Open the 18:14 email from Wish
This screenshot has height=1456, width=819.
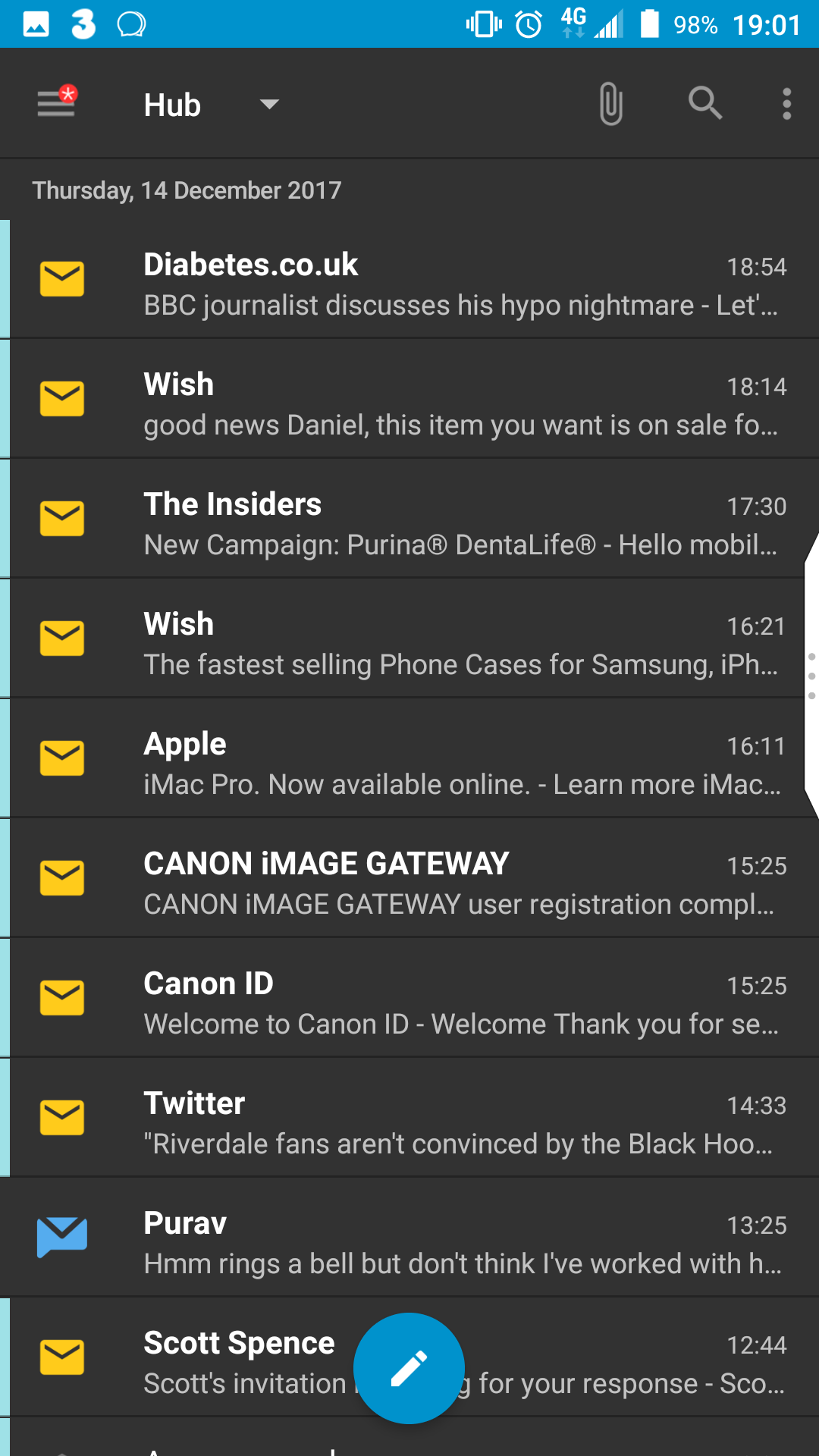409,399
